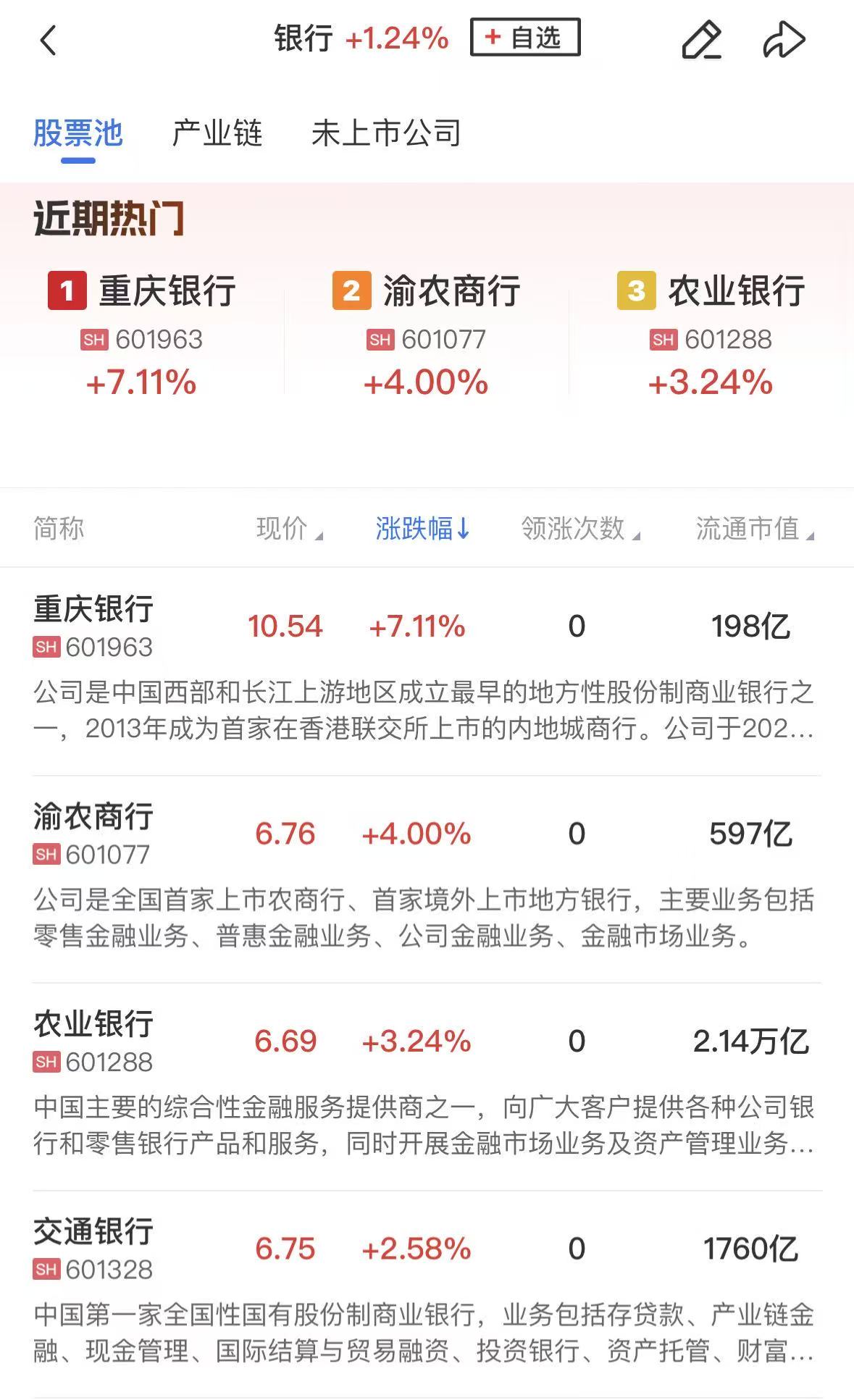Screen dimensions: 854x1400
Task: Open hot stock card 重庆银行 ranked first
Action: coord(142,335)
